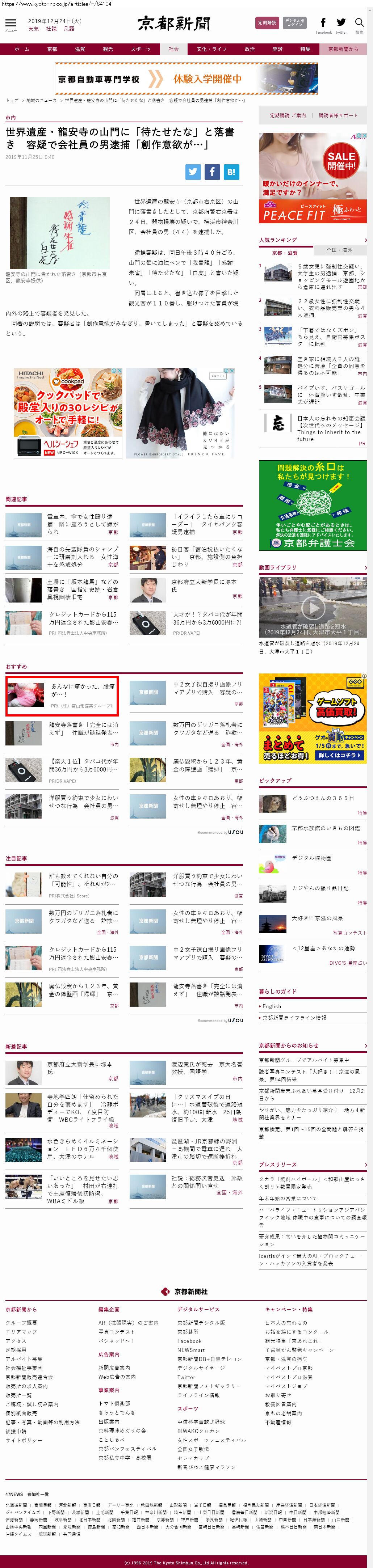Viewport: 373px width, 1568px height.
Task: Open 京都新聞デジタル版 footer link
Action: pos(201,1322)
